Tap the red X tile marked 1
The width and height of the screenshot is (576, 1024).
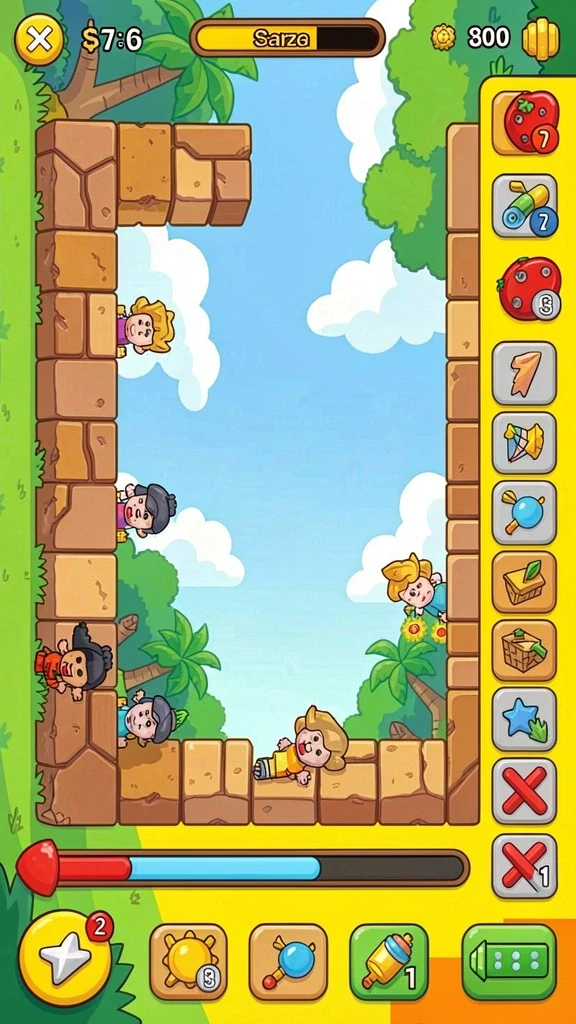(524, 866)
